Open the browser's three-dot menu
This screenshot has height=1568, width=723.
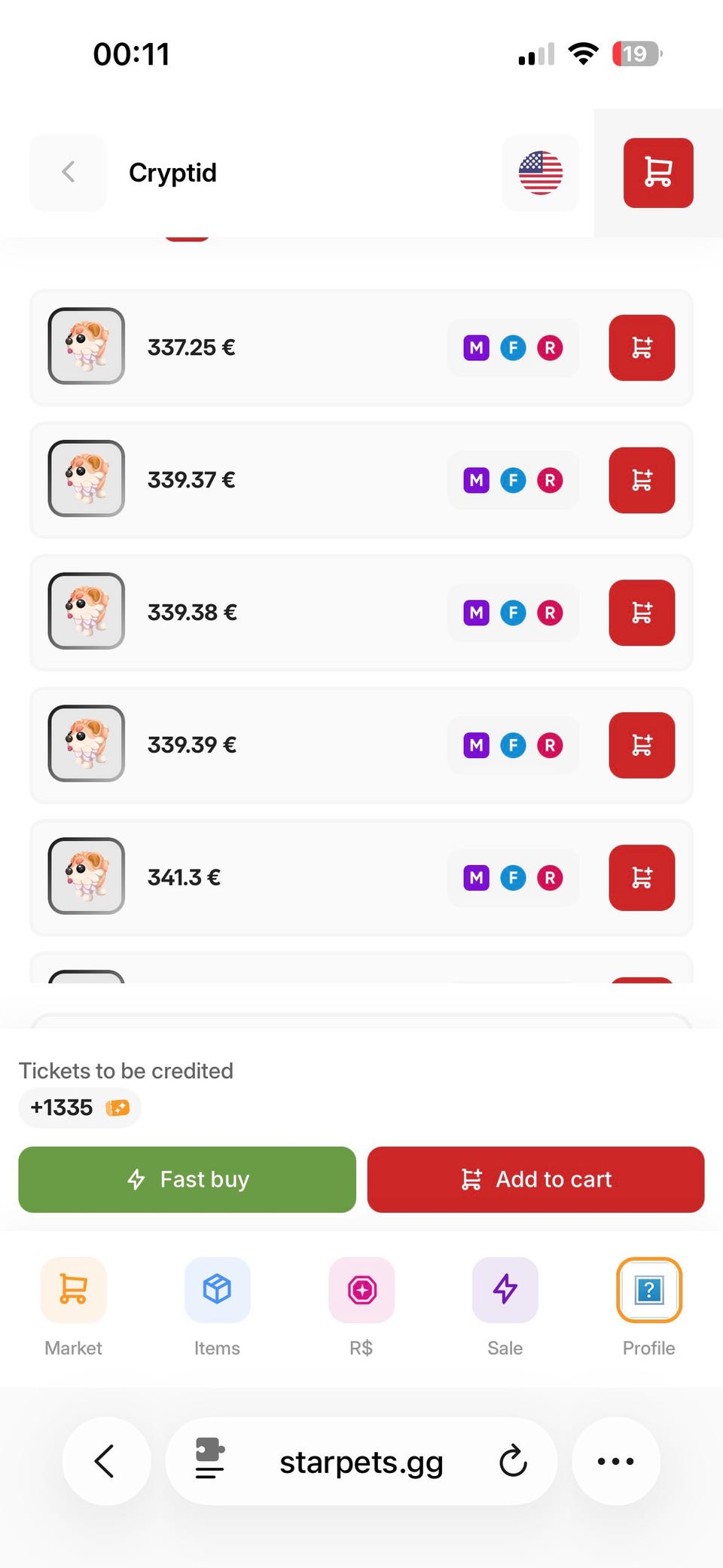point(615,1461)
